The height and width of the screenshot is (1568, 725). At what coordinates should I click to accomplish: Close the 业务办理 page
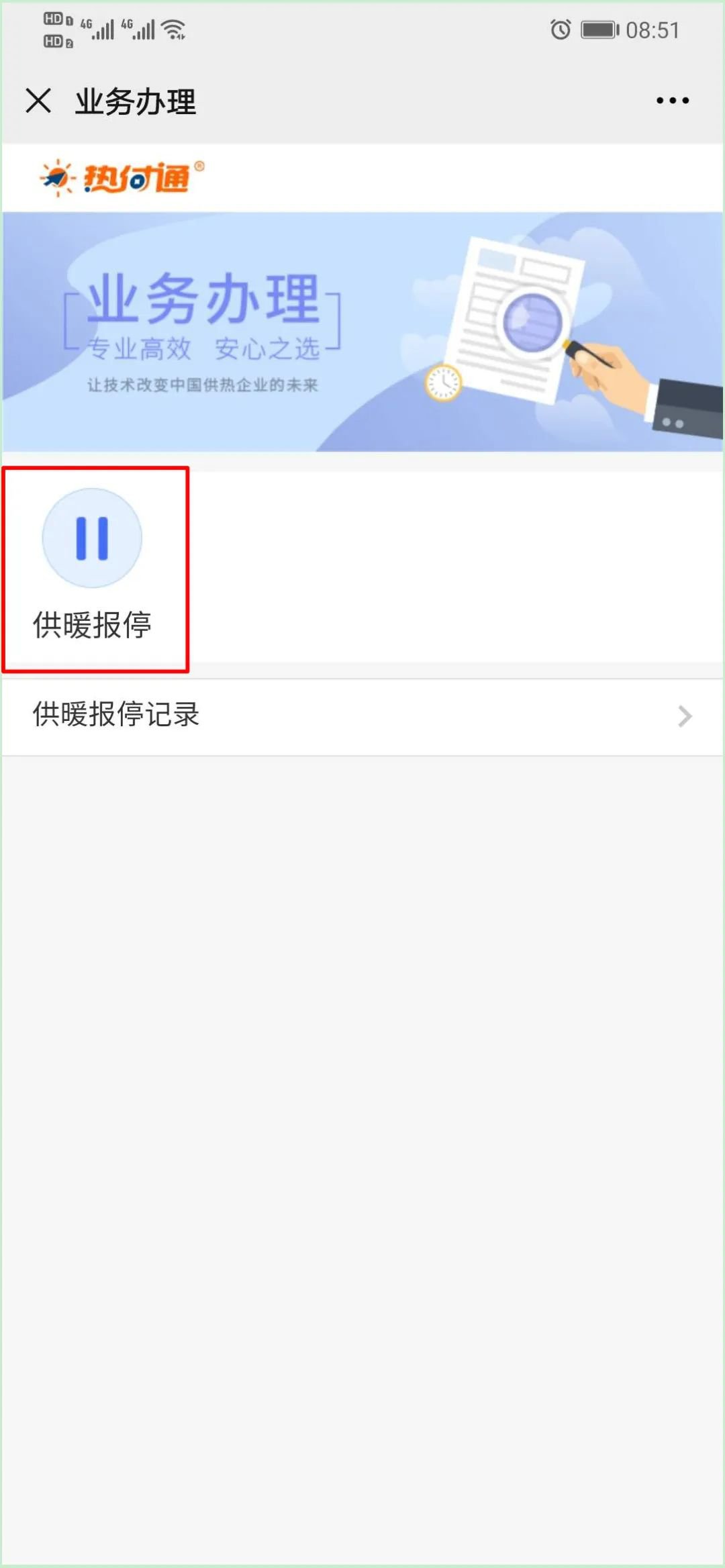[38, 101]
